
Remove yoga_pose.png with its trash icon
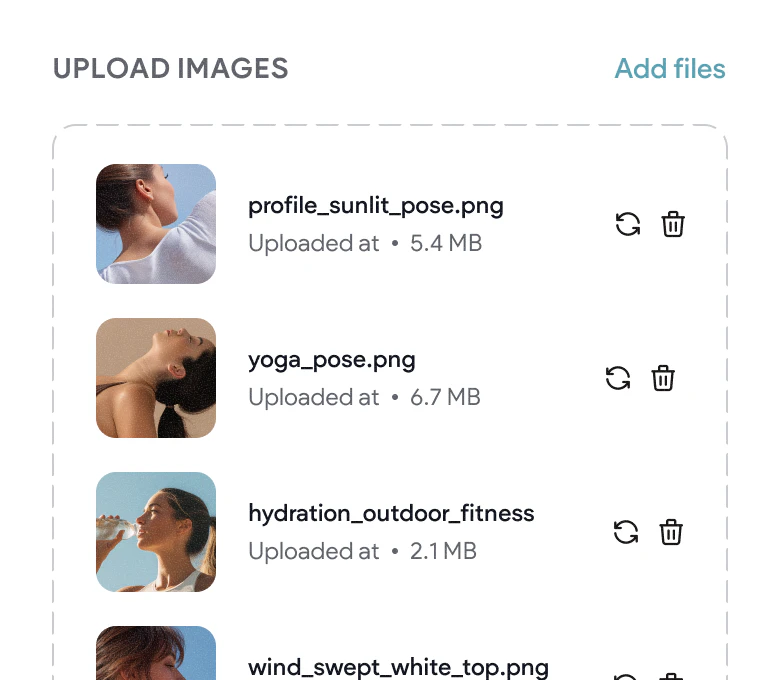[x=663, y=378]
